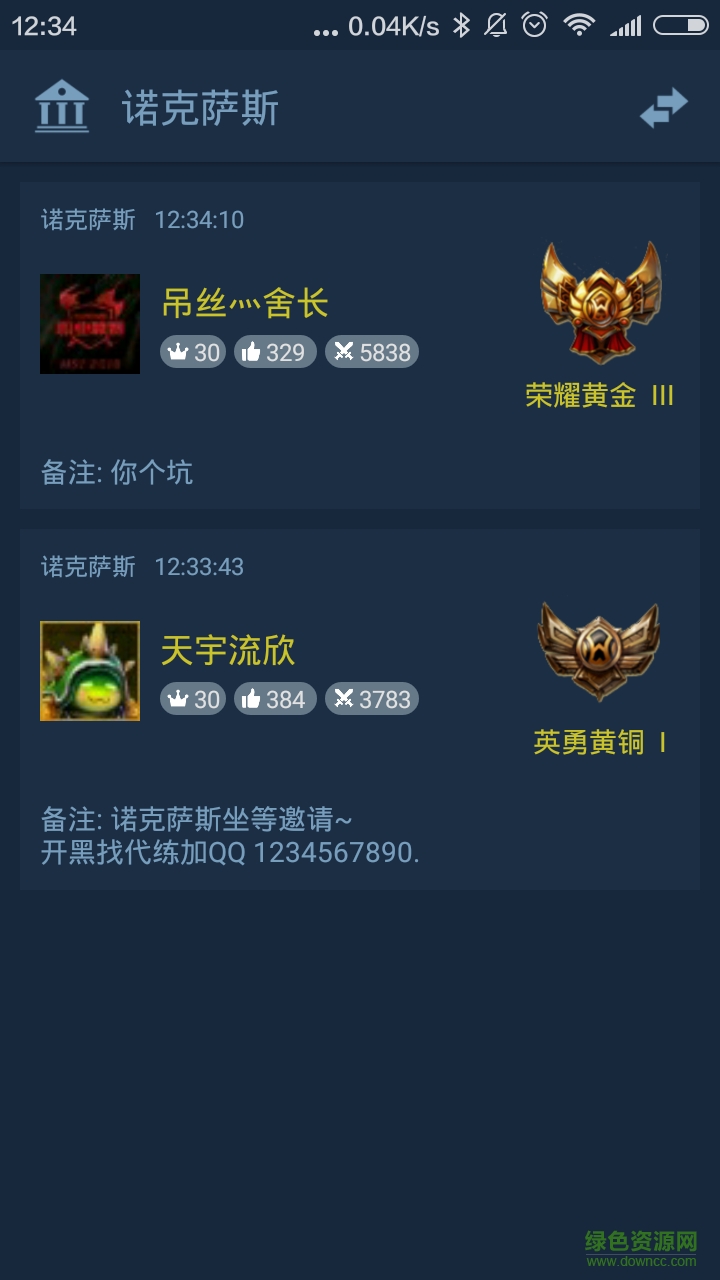
Task: Tap the Teemo avatar of 天宇流欣
Action: pos(90,670)
